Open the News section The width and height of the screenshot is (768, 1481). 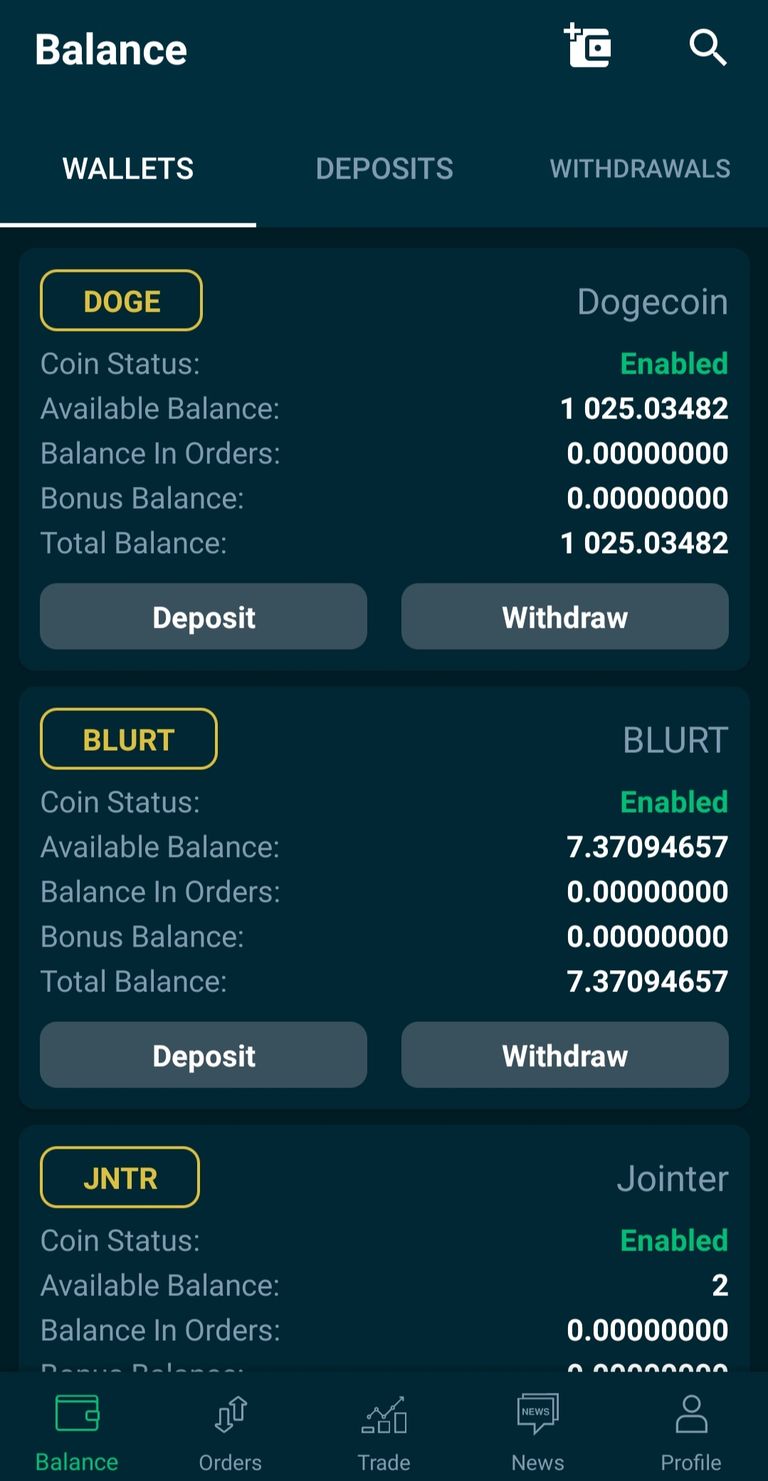(538, 1432)
